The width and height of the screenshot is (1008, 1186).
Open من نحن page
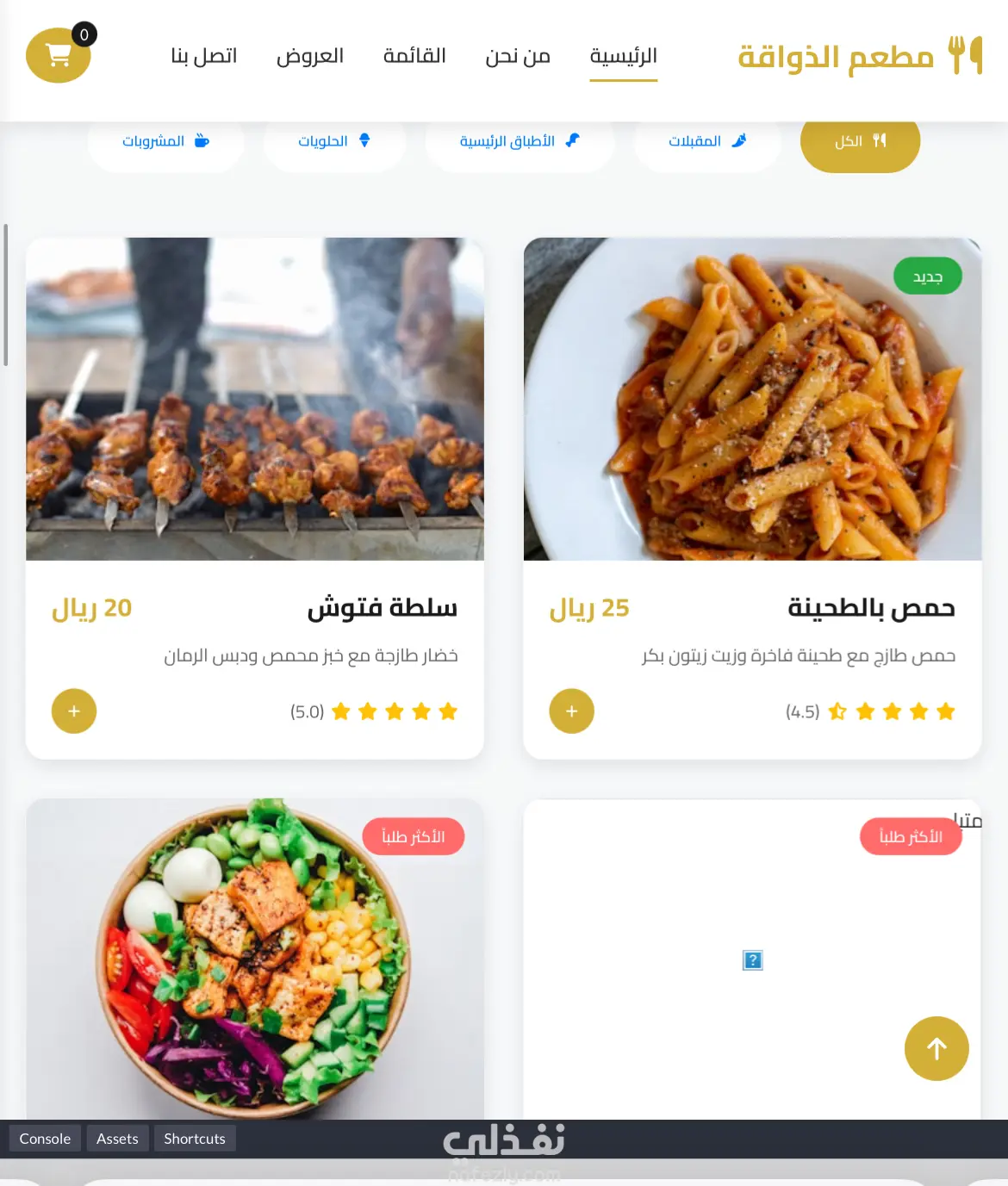point(518,56)
